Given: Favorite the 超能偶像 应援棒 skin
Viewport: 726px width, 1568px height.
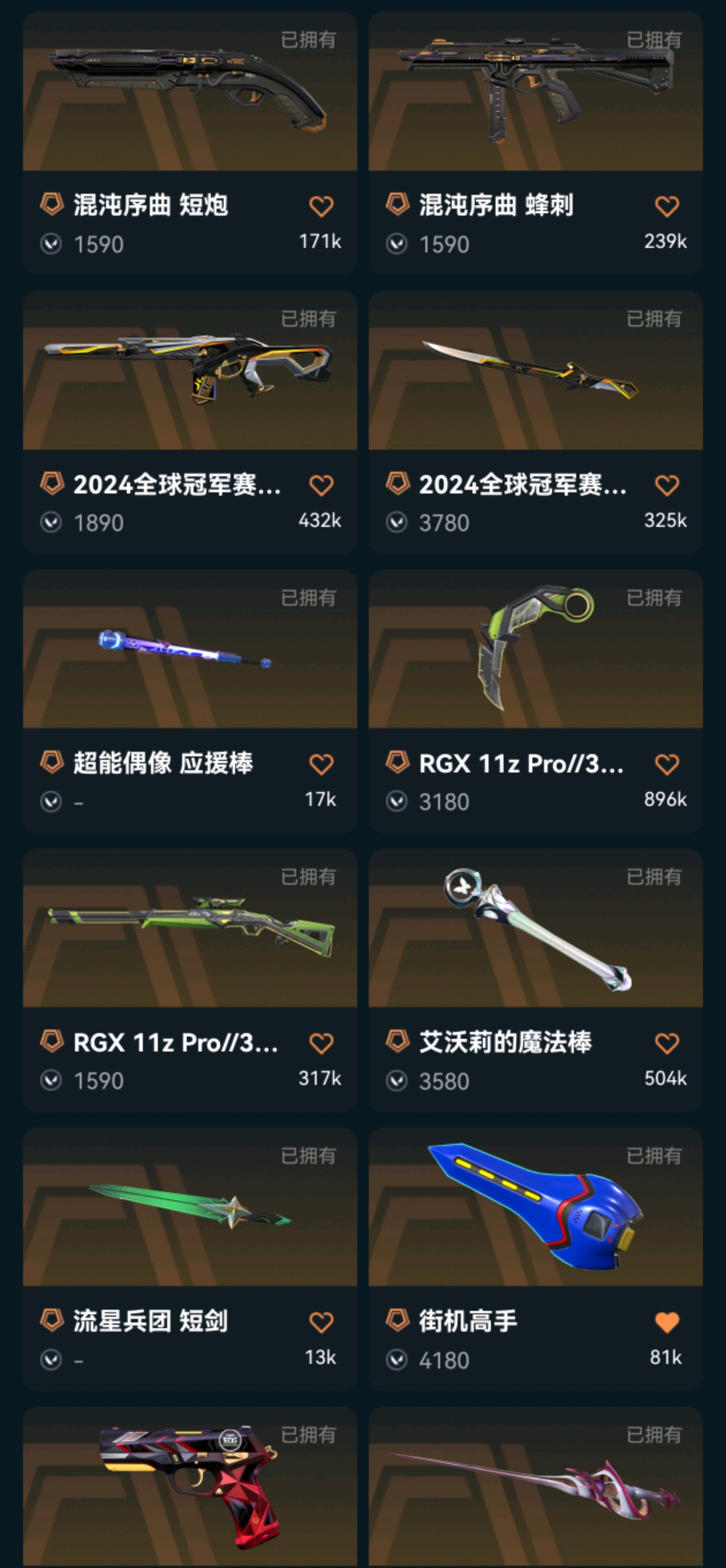Looking at the screenshot, I should (x=321, y=764).
